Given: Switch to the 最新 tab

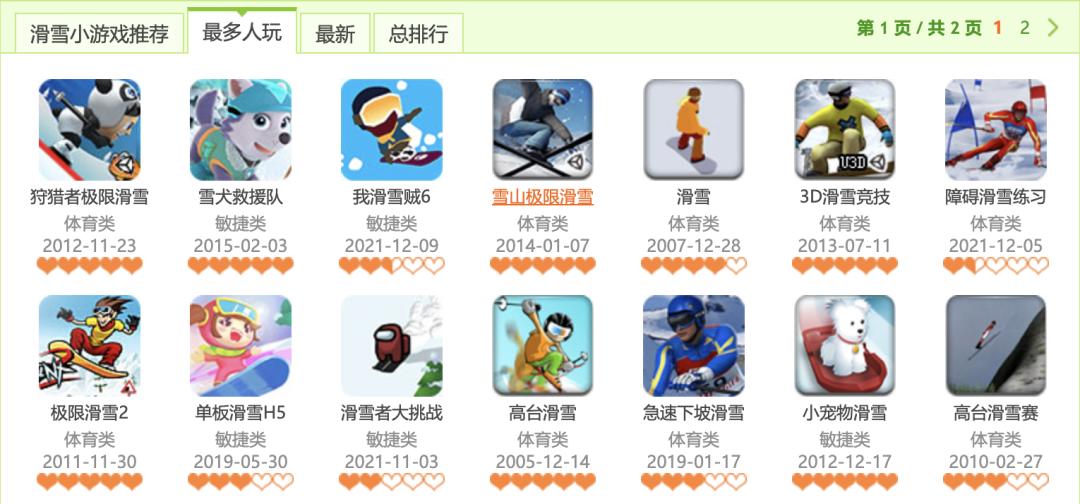Looking at the screenshot, I should (335, 35).
